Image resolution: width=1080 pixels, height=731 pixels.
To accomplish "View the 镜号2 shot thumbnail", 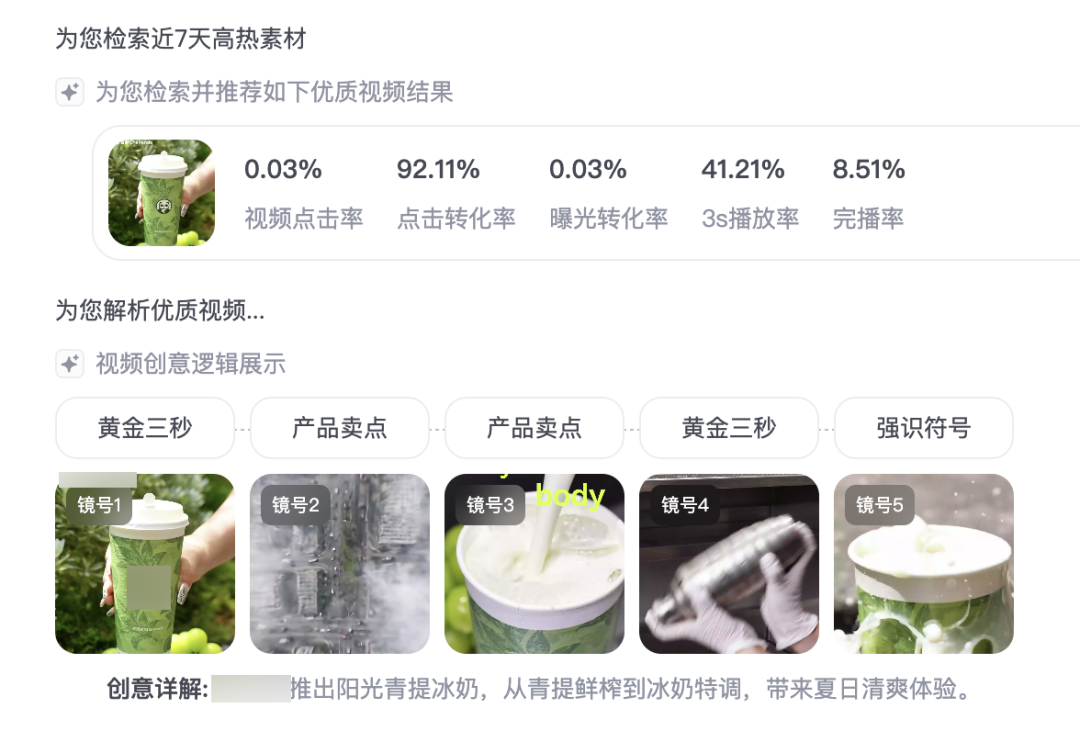I will coord(339,564).
